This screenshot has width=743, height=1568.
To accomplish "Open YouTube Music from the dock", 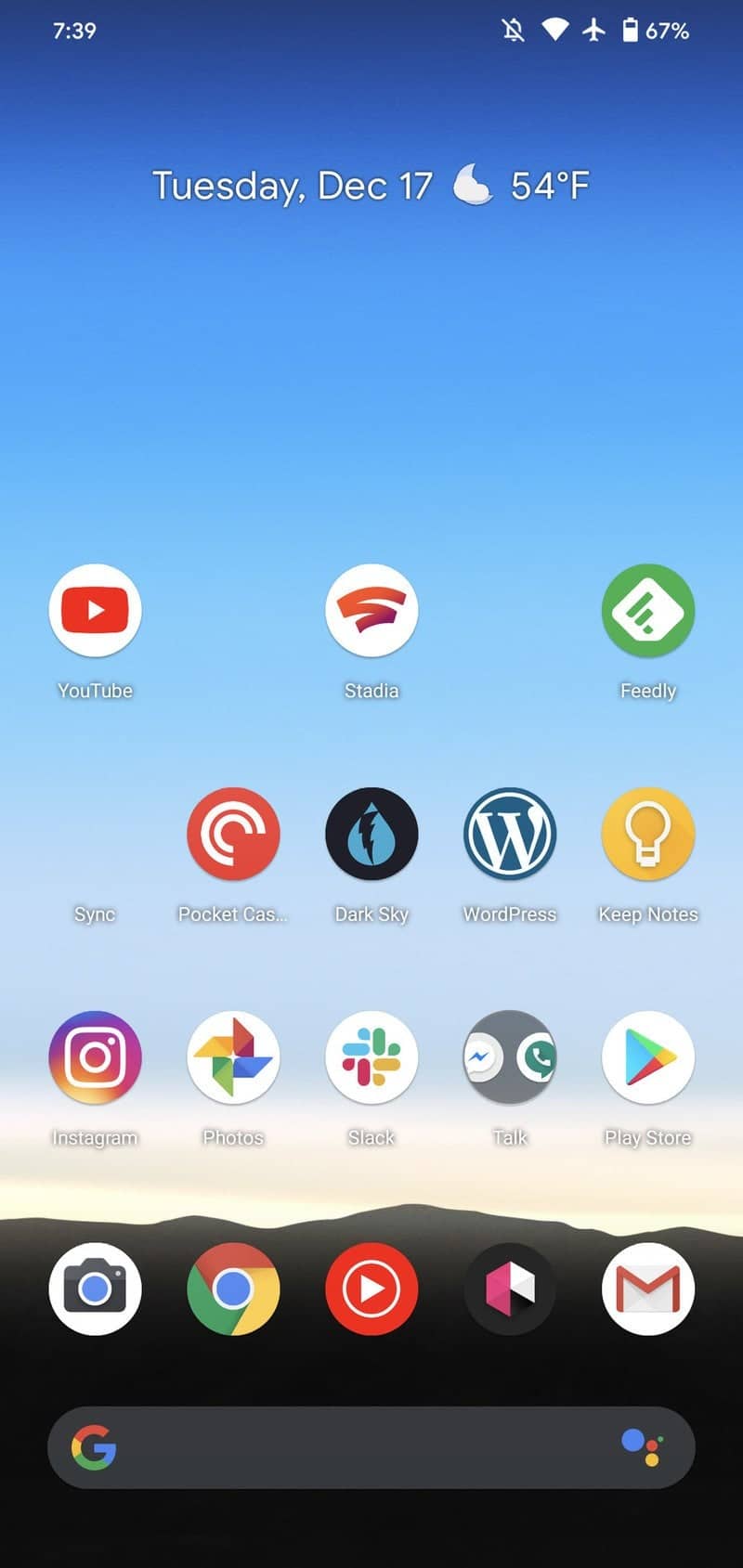I will [x=371, y=1289].
